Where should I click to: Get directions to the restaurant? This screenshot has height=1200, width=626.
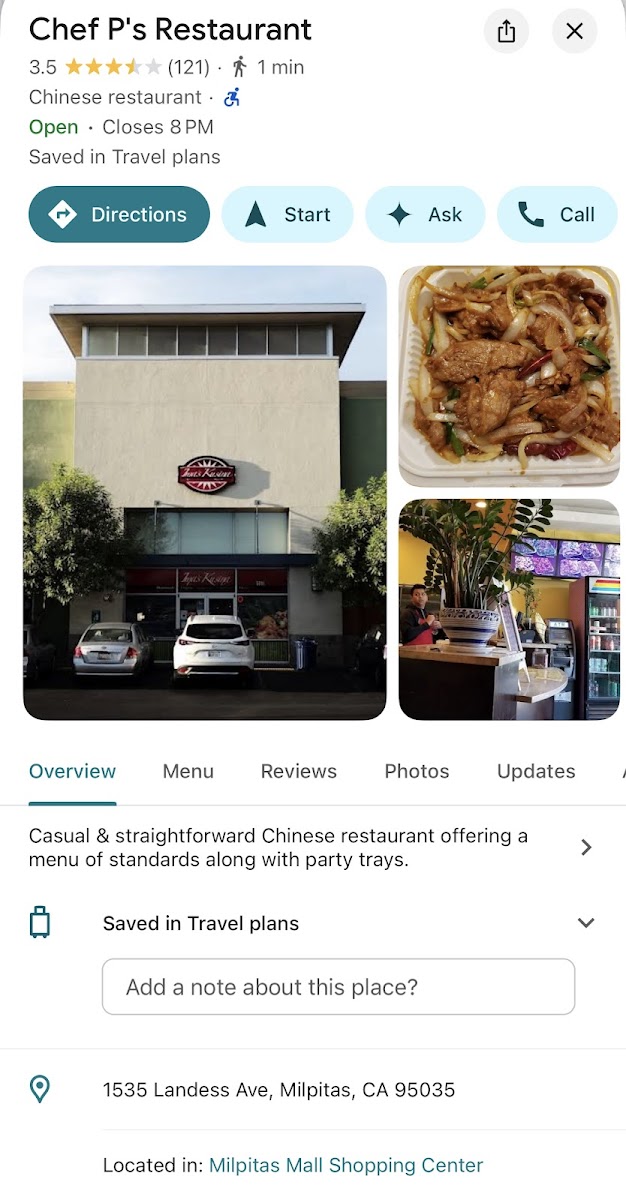click(x=119, y=214)
